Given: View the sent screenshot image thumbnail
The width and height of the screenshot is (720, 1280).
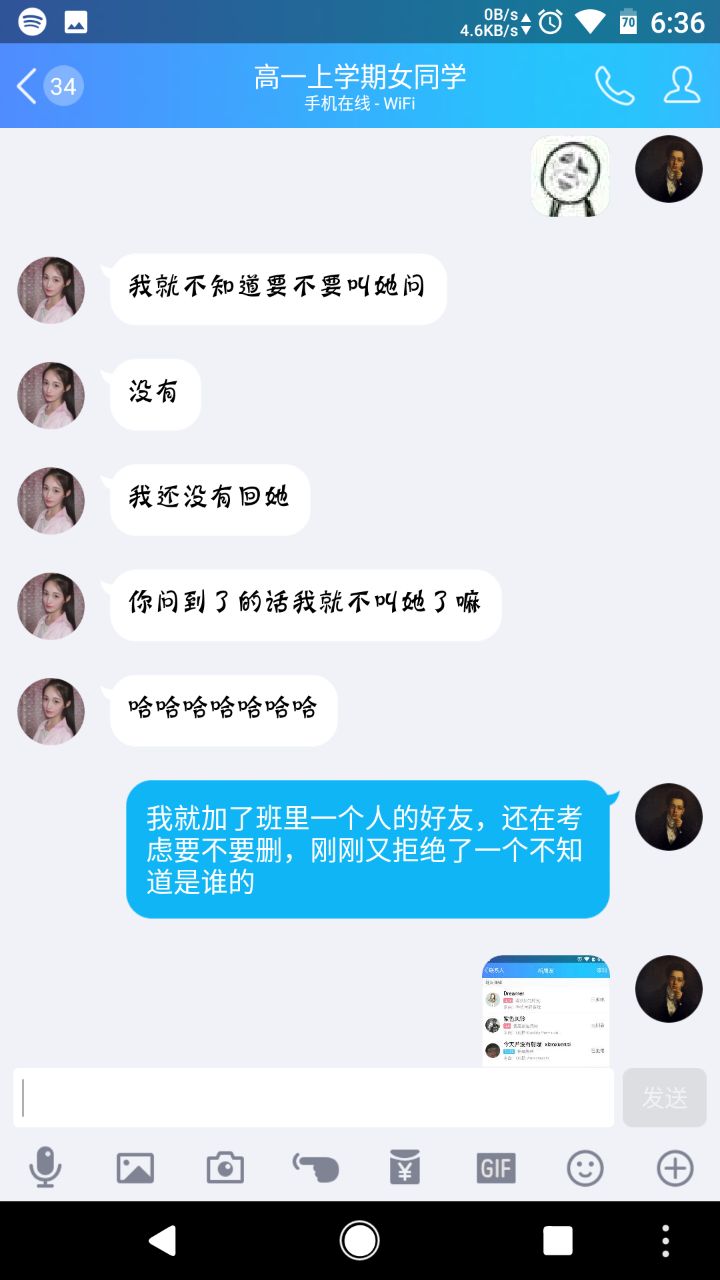Looking at the screenshot, I should pyautogui.click(x=546, y=1010).
